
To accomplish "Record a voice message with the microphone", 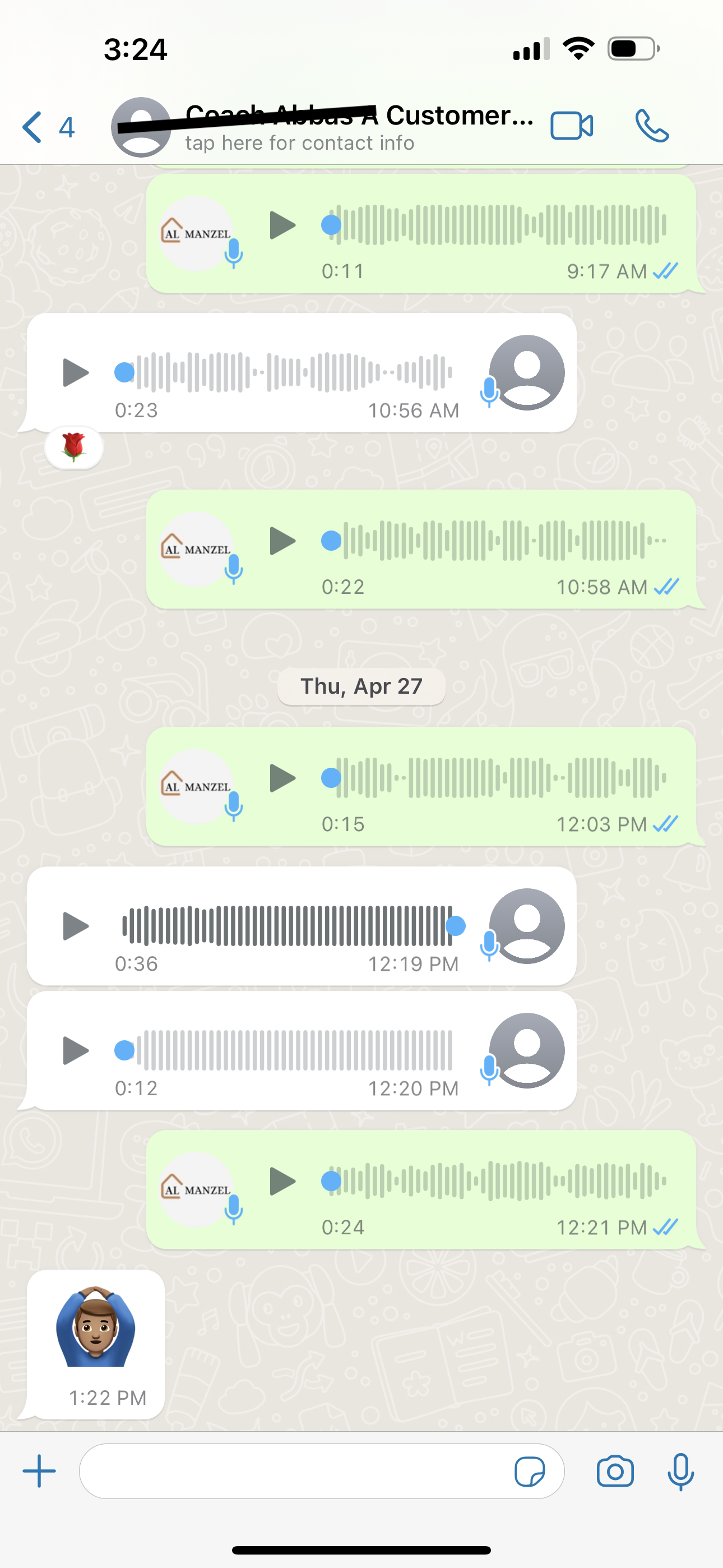I will [680, 1471].
